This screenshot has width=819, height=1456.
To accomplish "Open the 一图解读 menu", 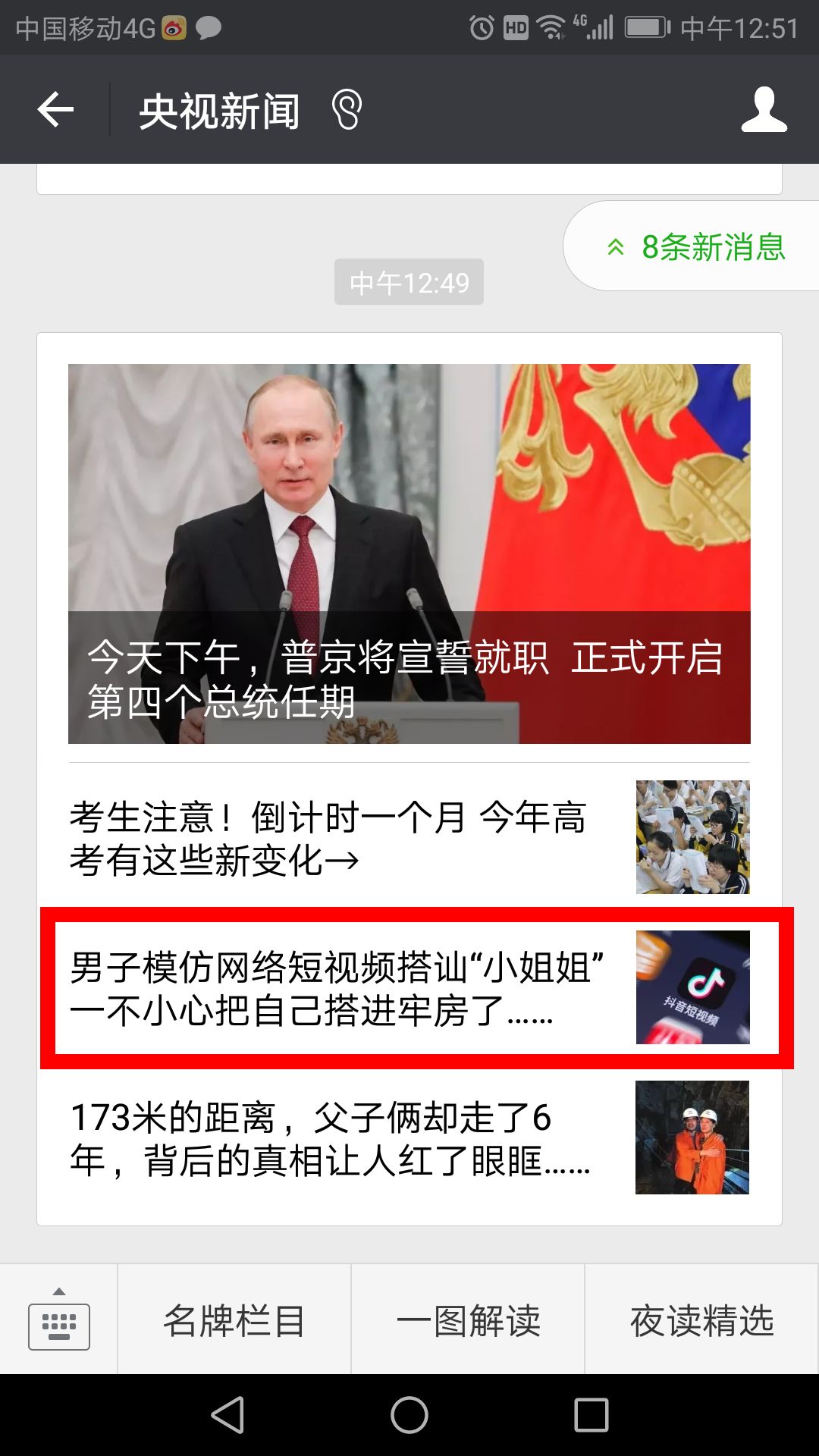I will tap(468, 1320).
